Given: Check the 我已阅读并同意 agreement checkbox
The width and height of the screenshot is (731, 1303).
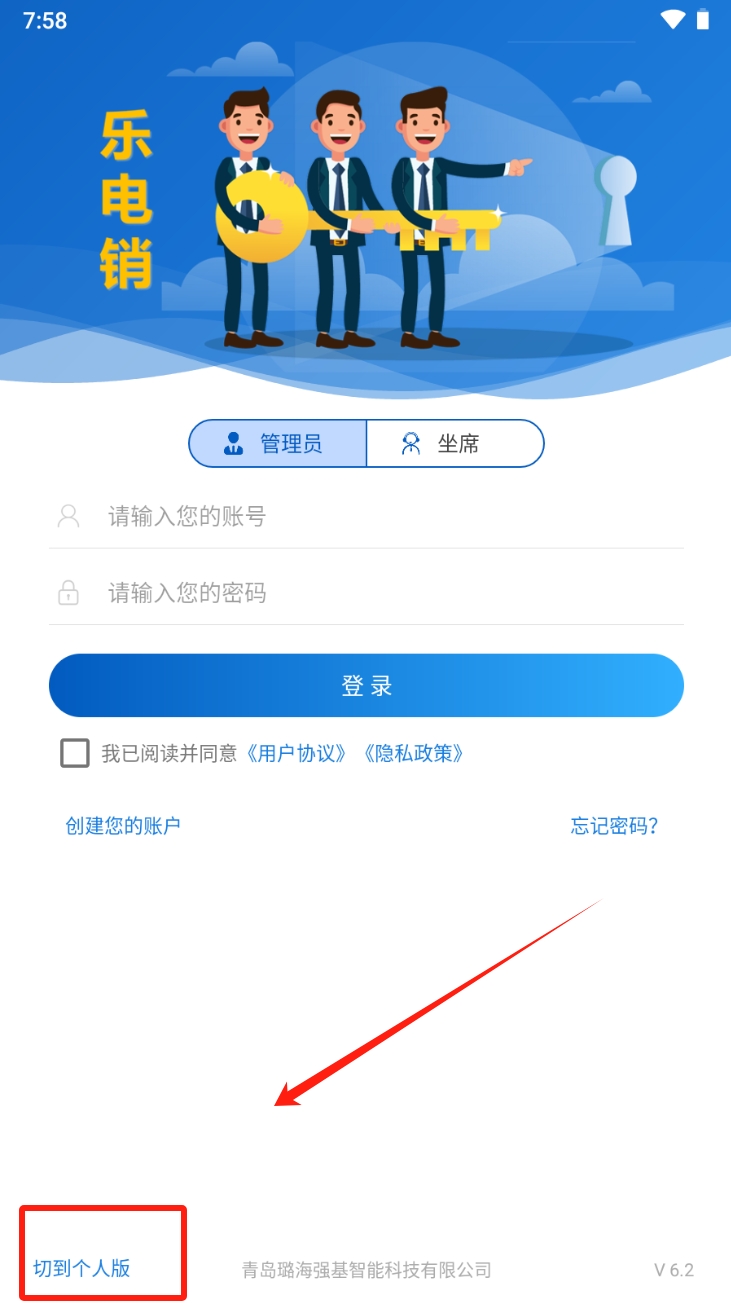Looking at the screenshot, I should pos(75,753).
